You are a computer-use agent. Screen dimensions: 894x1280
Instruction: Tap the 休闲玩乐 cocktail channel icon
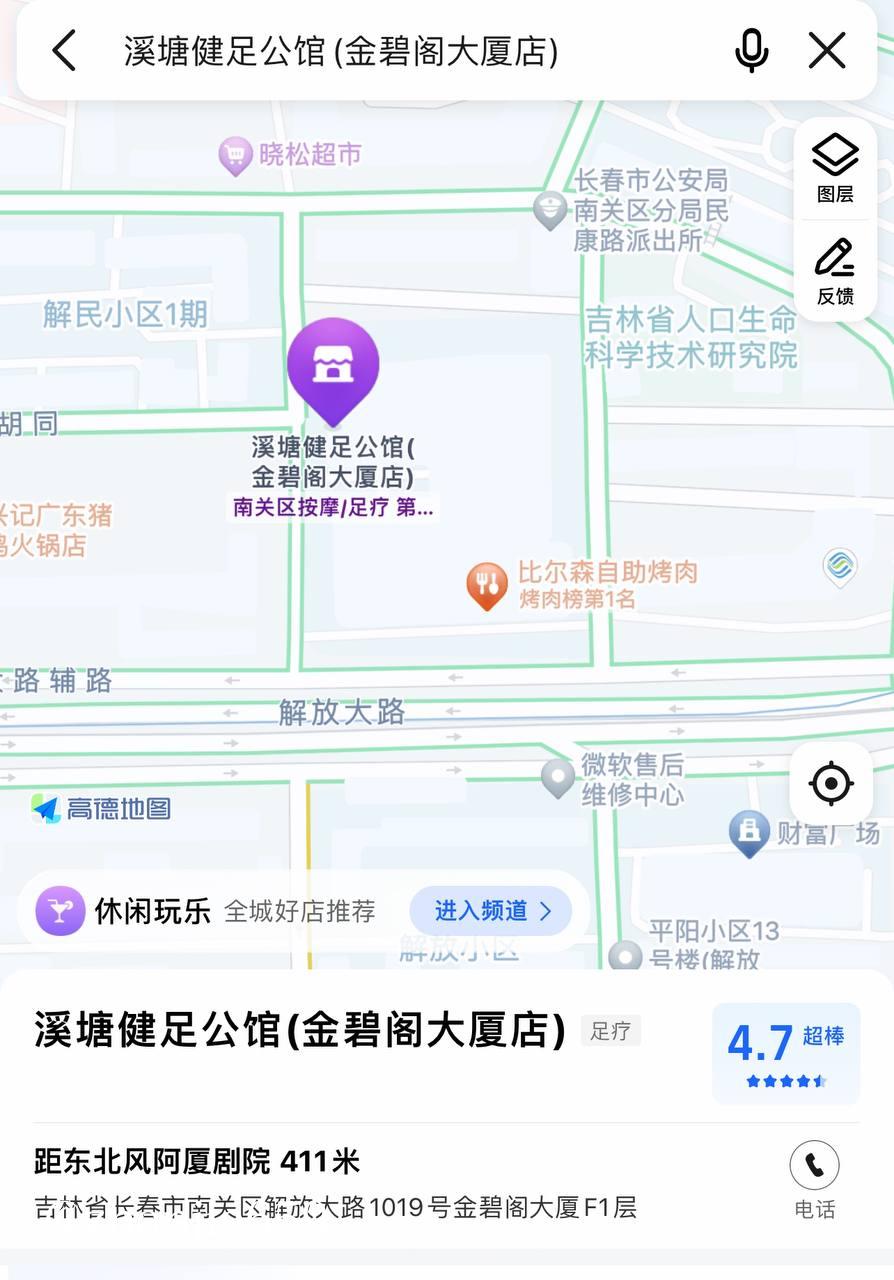pos(60,910)
